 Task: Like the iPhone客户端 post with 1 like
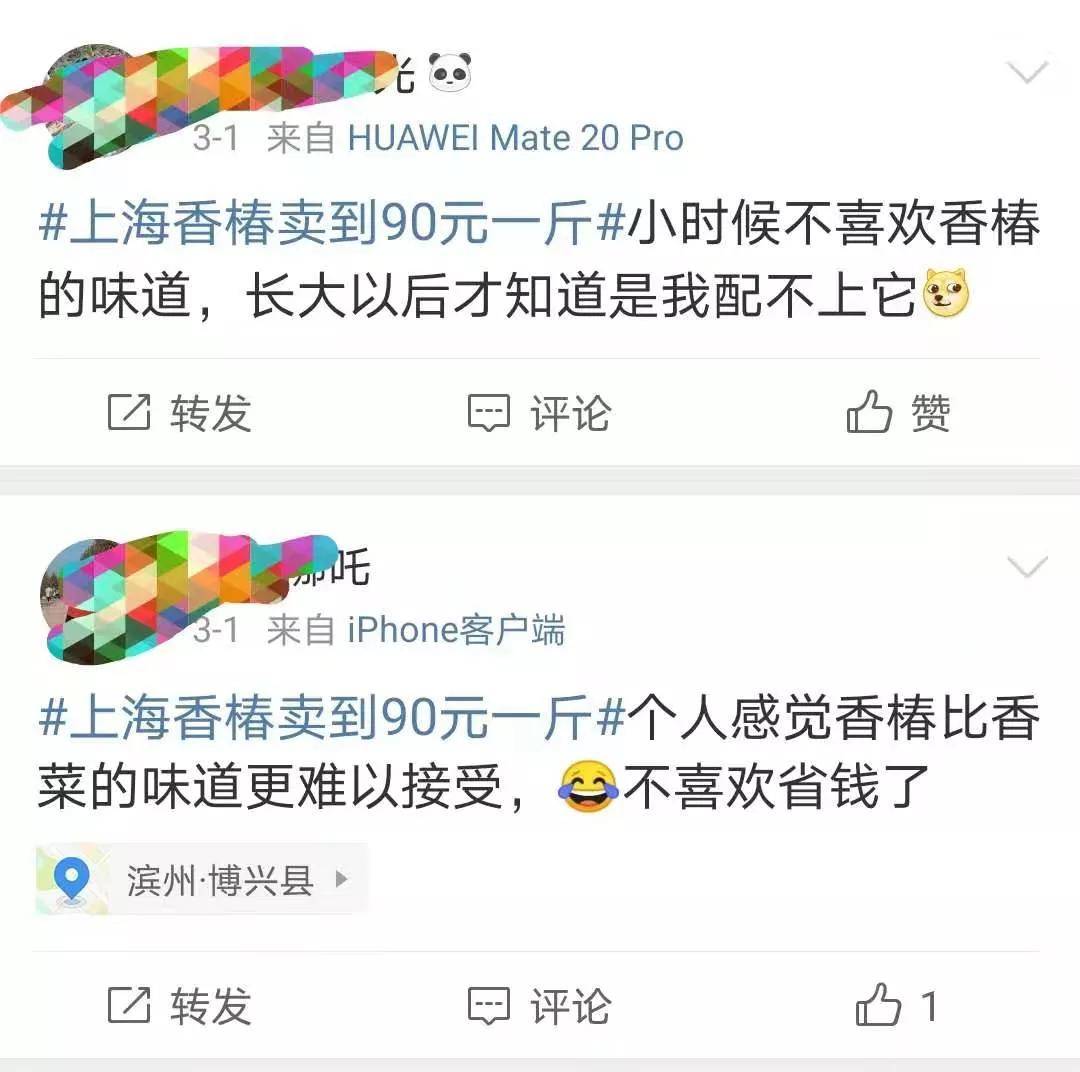pos(896,1006)
